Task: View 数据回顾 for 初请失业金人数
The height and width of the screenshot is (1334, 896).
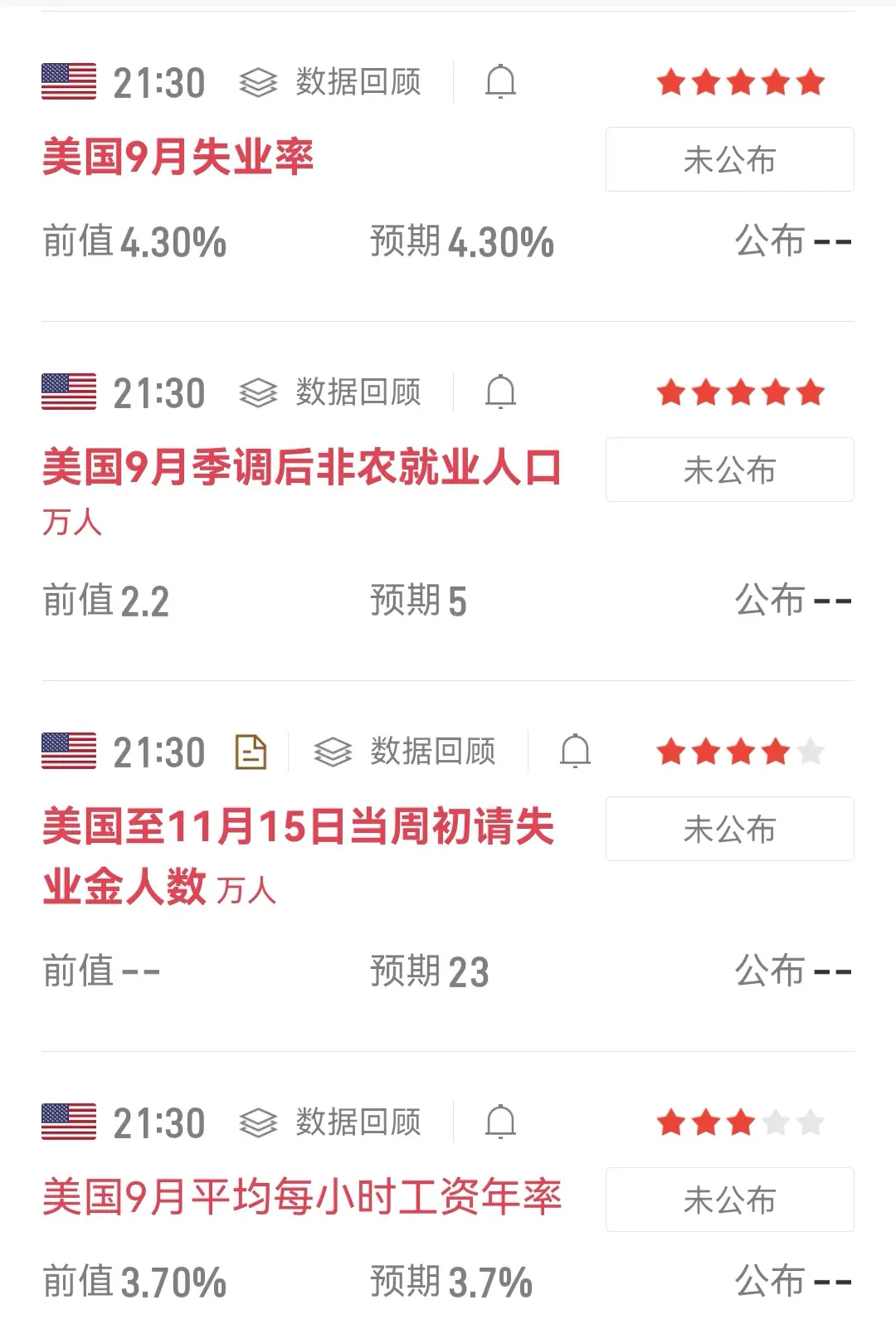Action: pyautogui.click(x=406, y=752)
